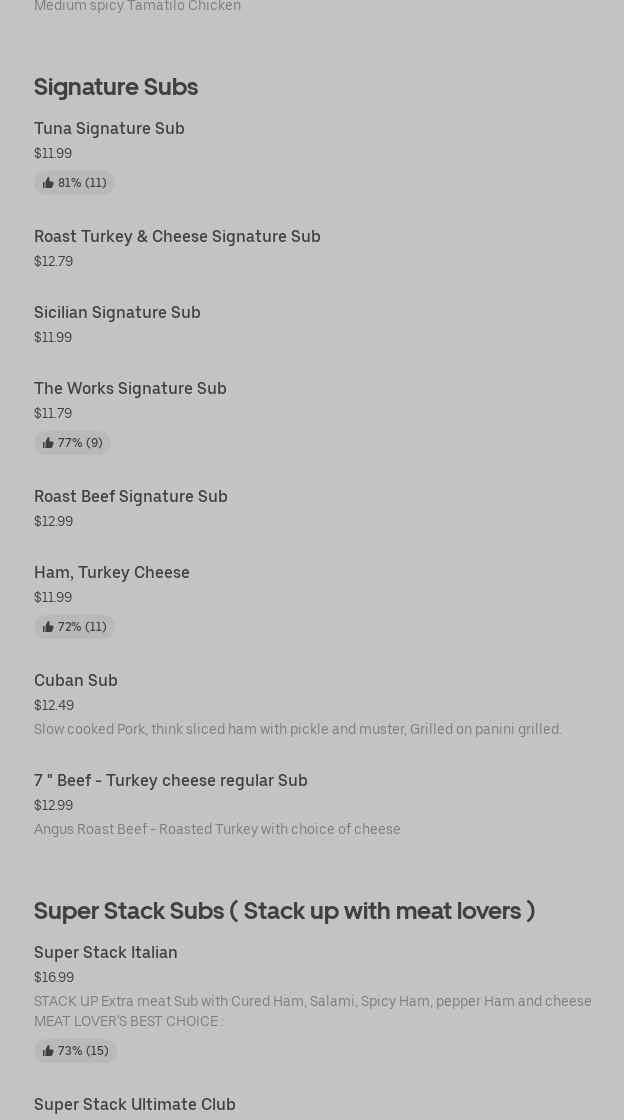624x1120 pixels.
Task: Open the Cuban Sub item
Action: [x=76, y=680]
